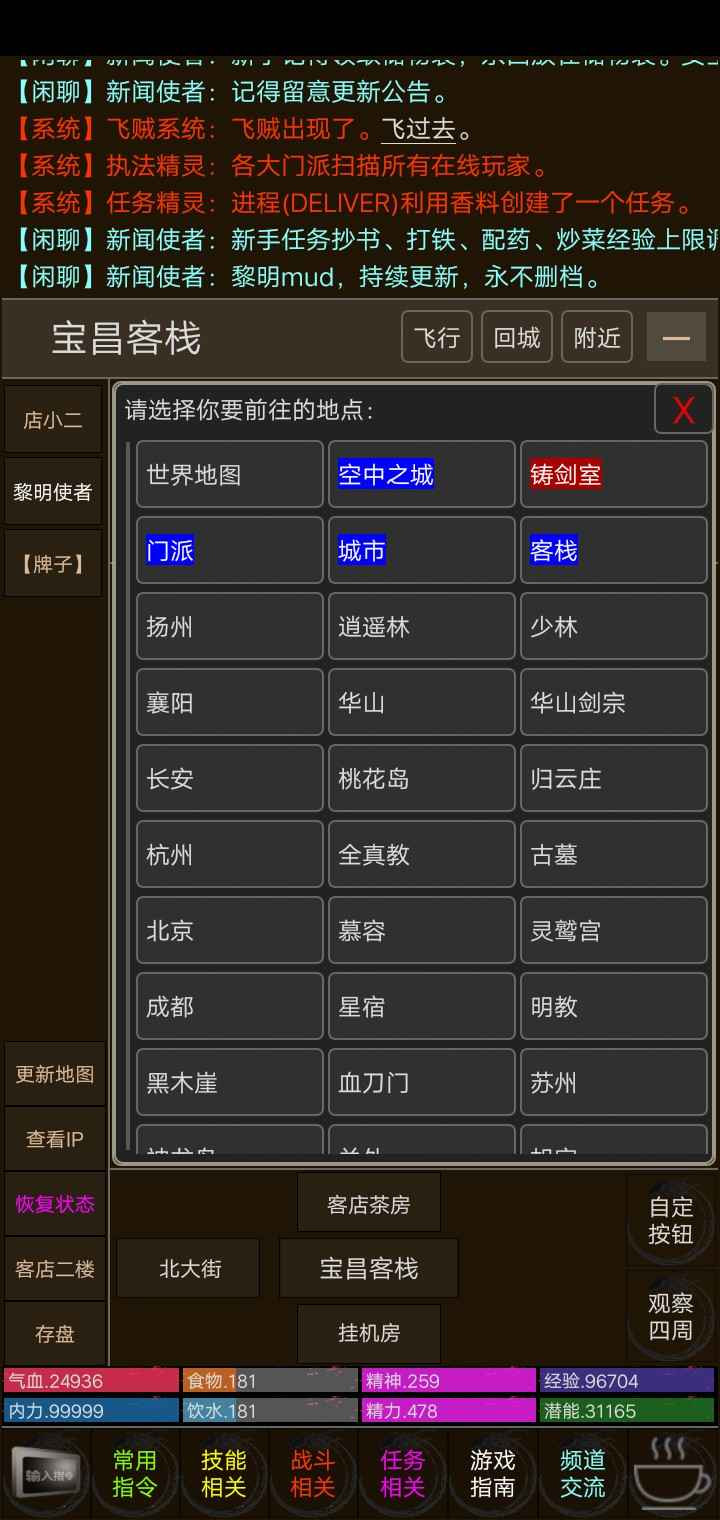Image resolution: width=720 pixels, height=1520 pixels.
Task: Move to 北大街
Action: pos(188,1269)
